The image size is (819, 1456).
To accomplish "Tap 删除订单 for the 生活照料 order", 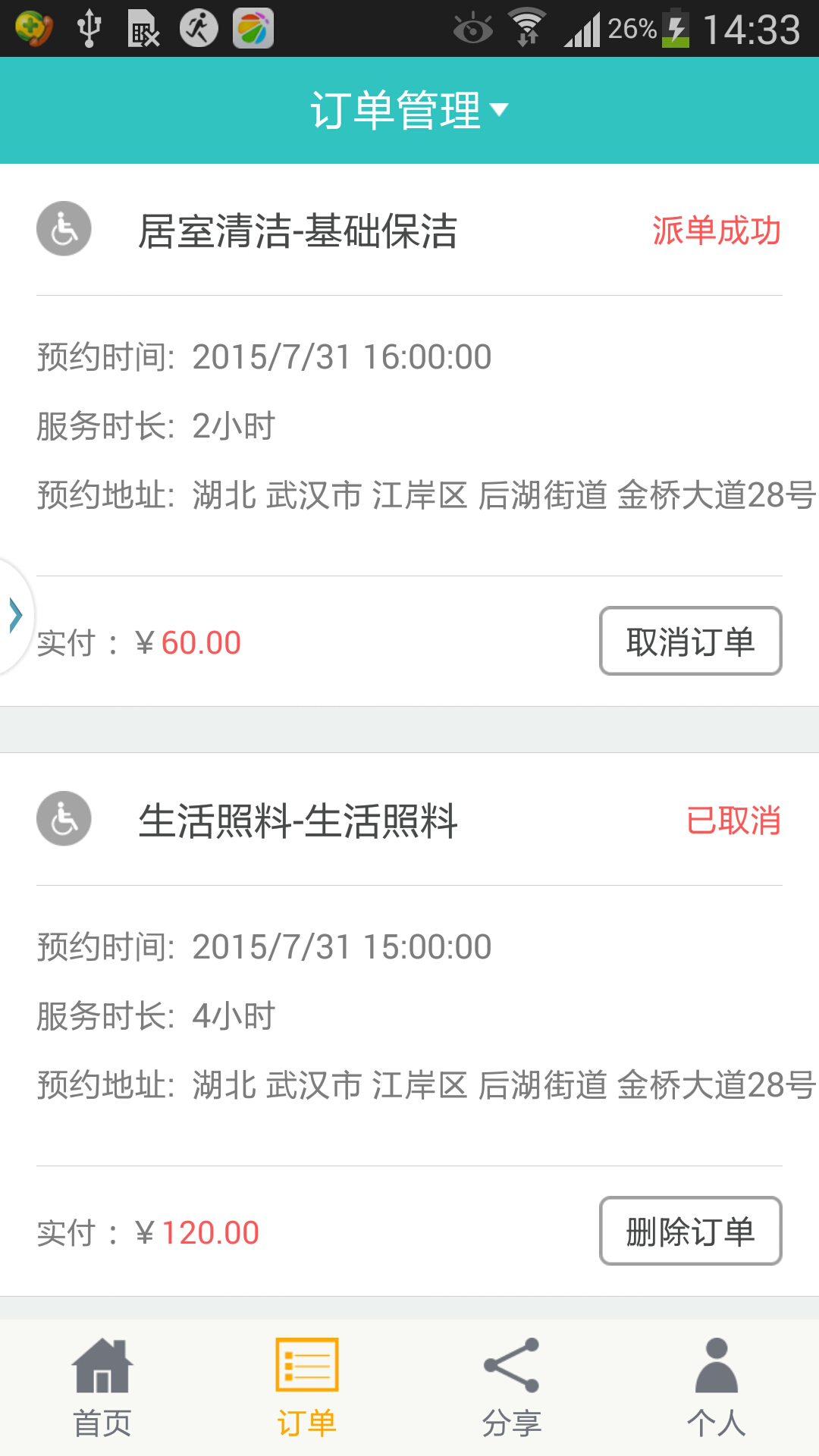I will pos(690,1231).
